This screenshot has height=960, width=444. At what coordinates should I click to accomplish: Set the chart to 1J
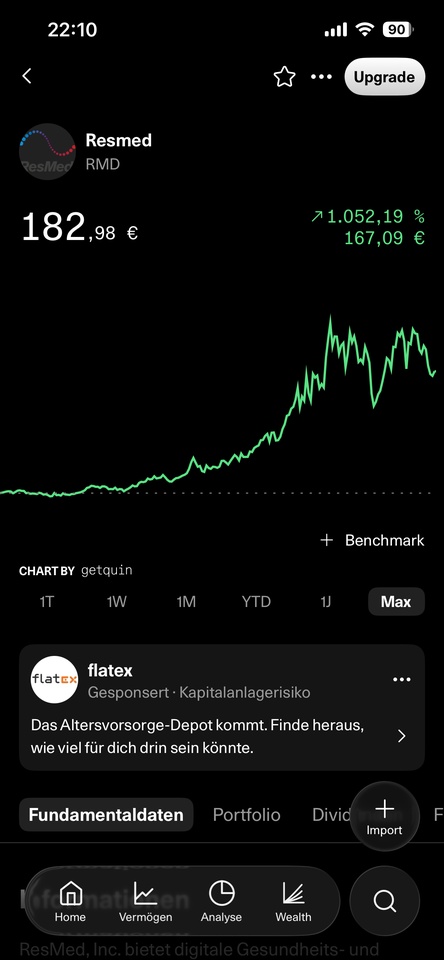326,602
